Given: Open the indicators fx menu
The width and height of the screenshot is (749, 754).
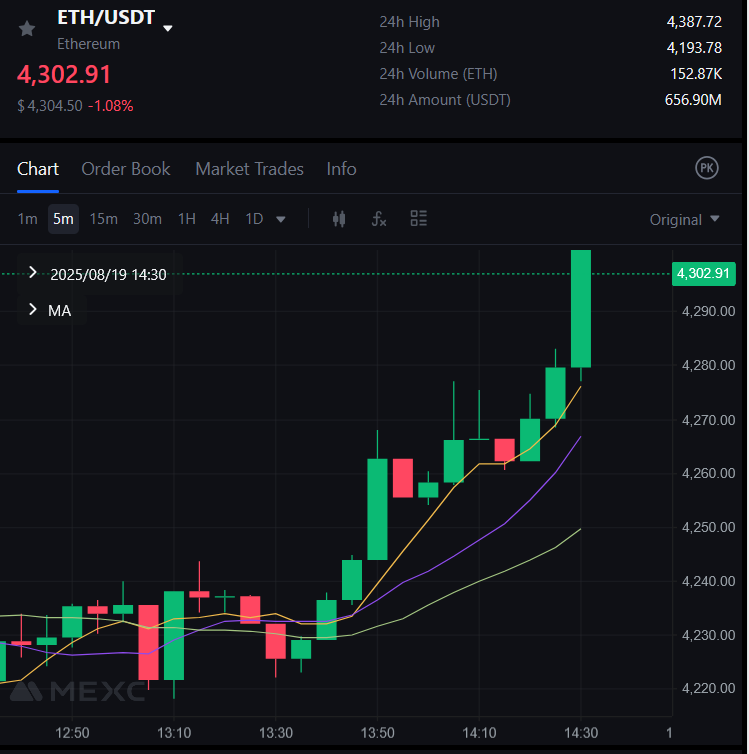Looking at the screenshot, I should [x=379, y=219].
